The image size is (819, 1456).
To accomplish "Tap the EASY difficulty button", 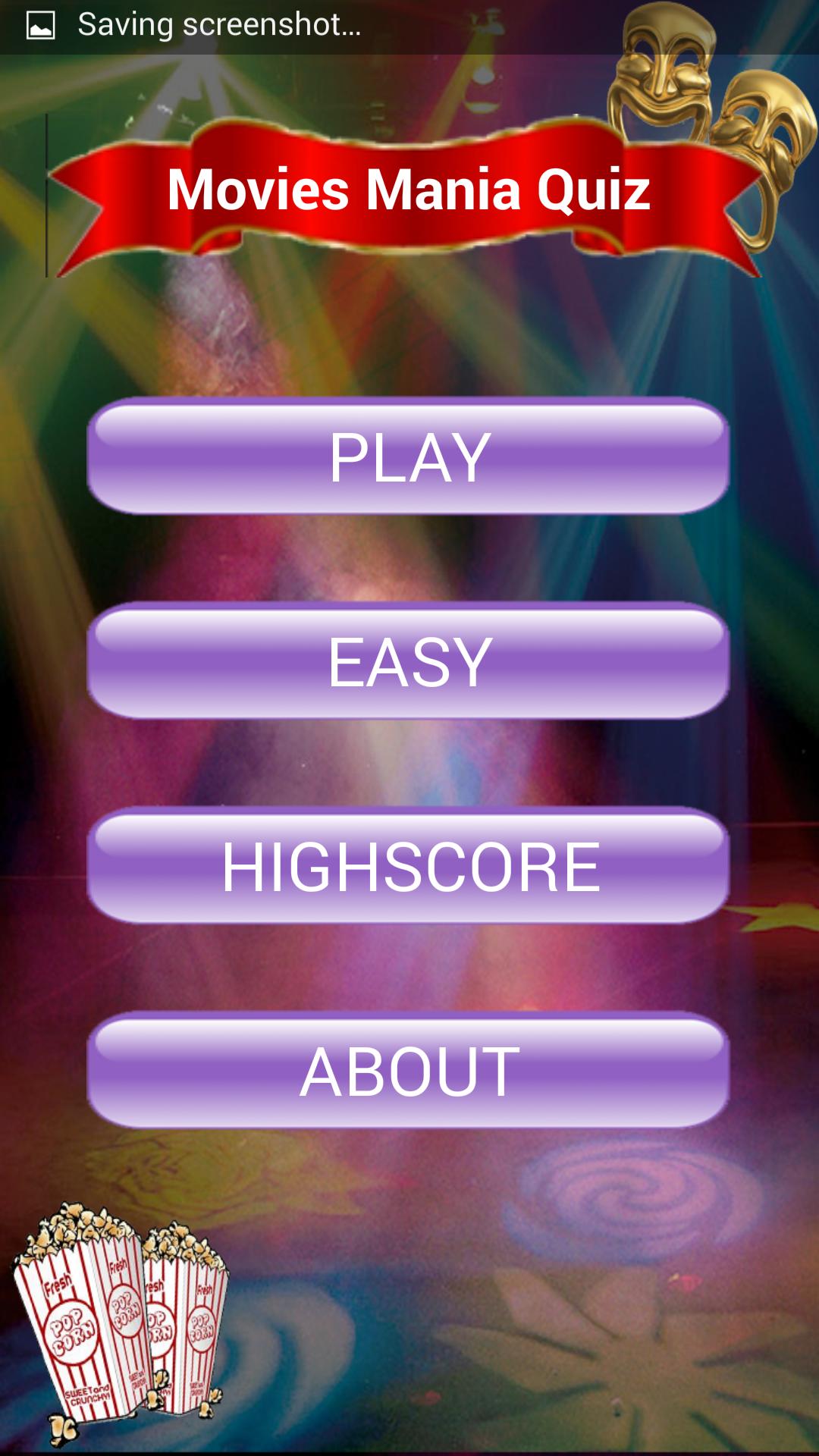I will [x=409, y=661].
